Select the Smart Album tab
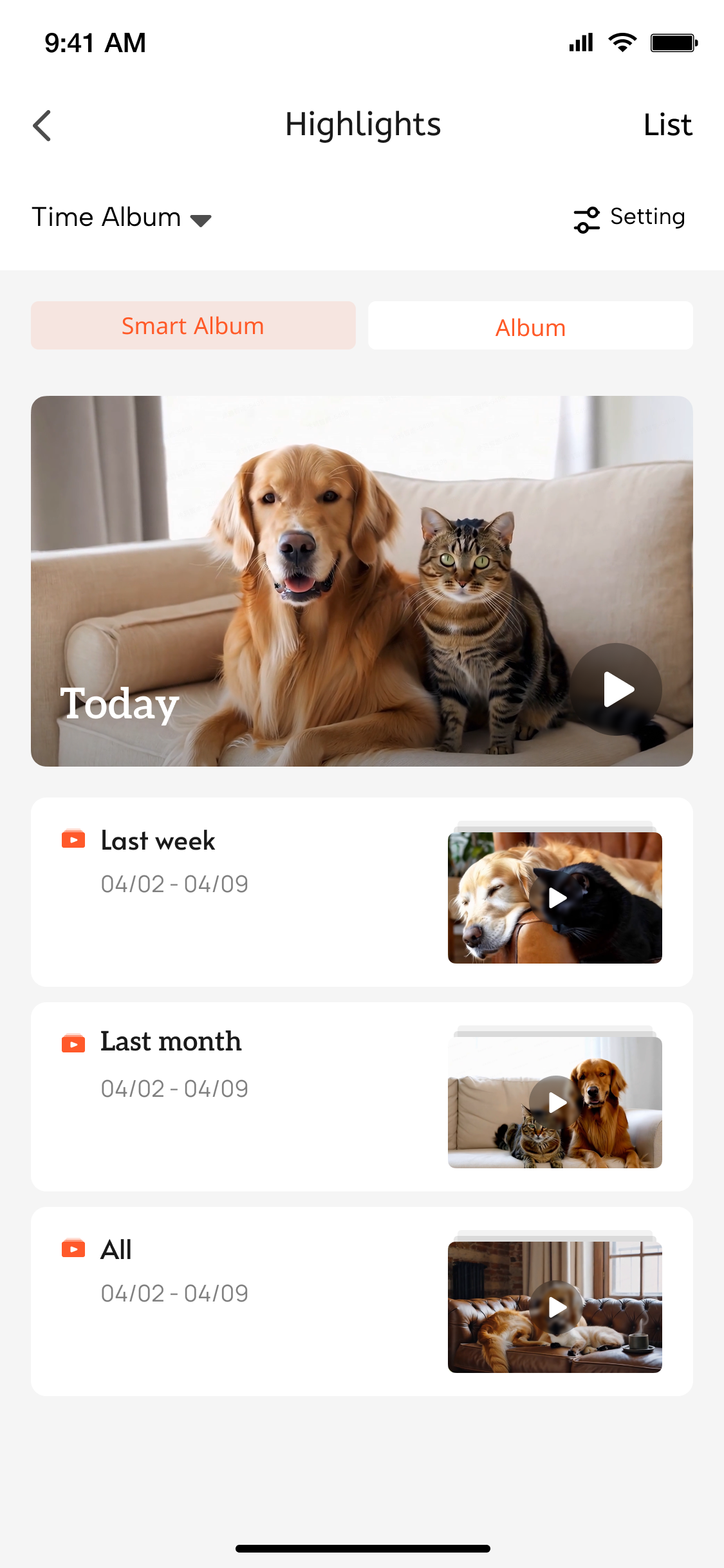The width and height of the screenshot is (724, 1568). pos(193,326)
